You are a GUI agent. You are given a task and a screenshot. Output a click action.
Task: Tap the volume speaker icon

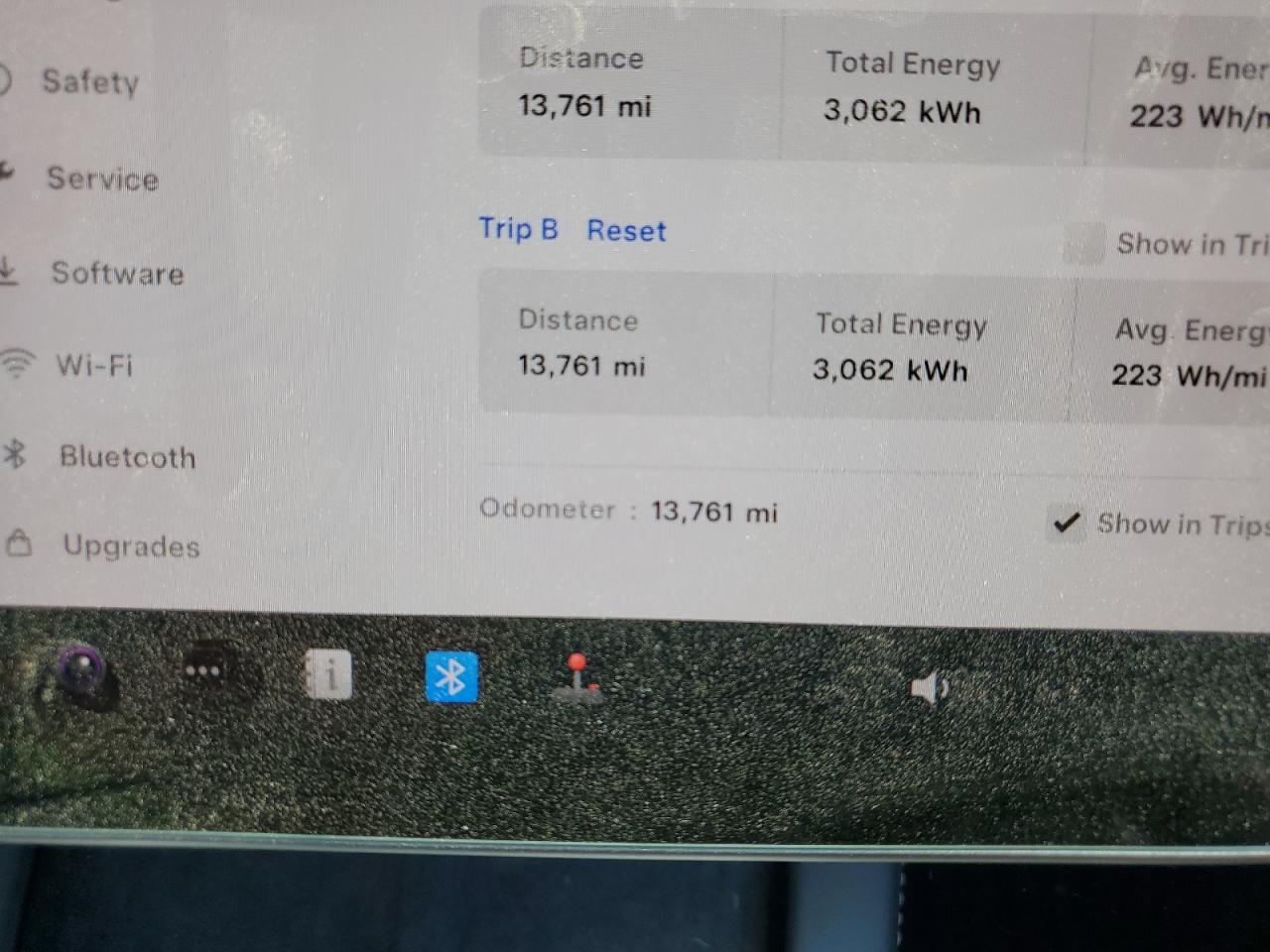pyautogui.click(x=929, y=687)
